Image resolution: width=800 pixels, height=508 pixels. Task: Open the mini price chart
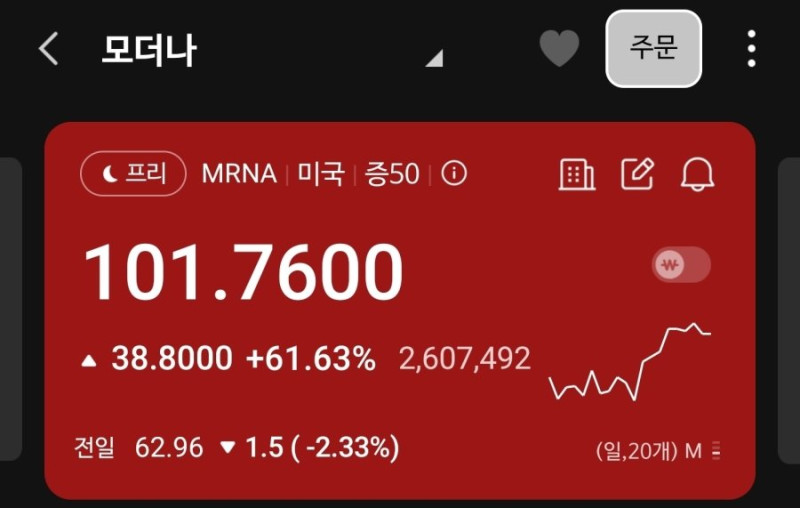tap(630, 362)
